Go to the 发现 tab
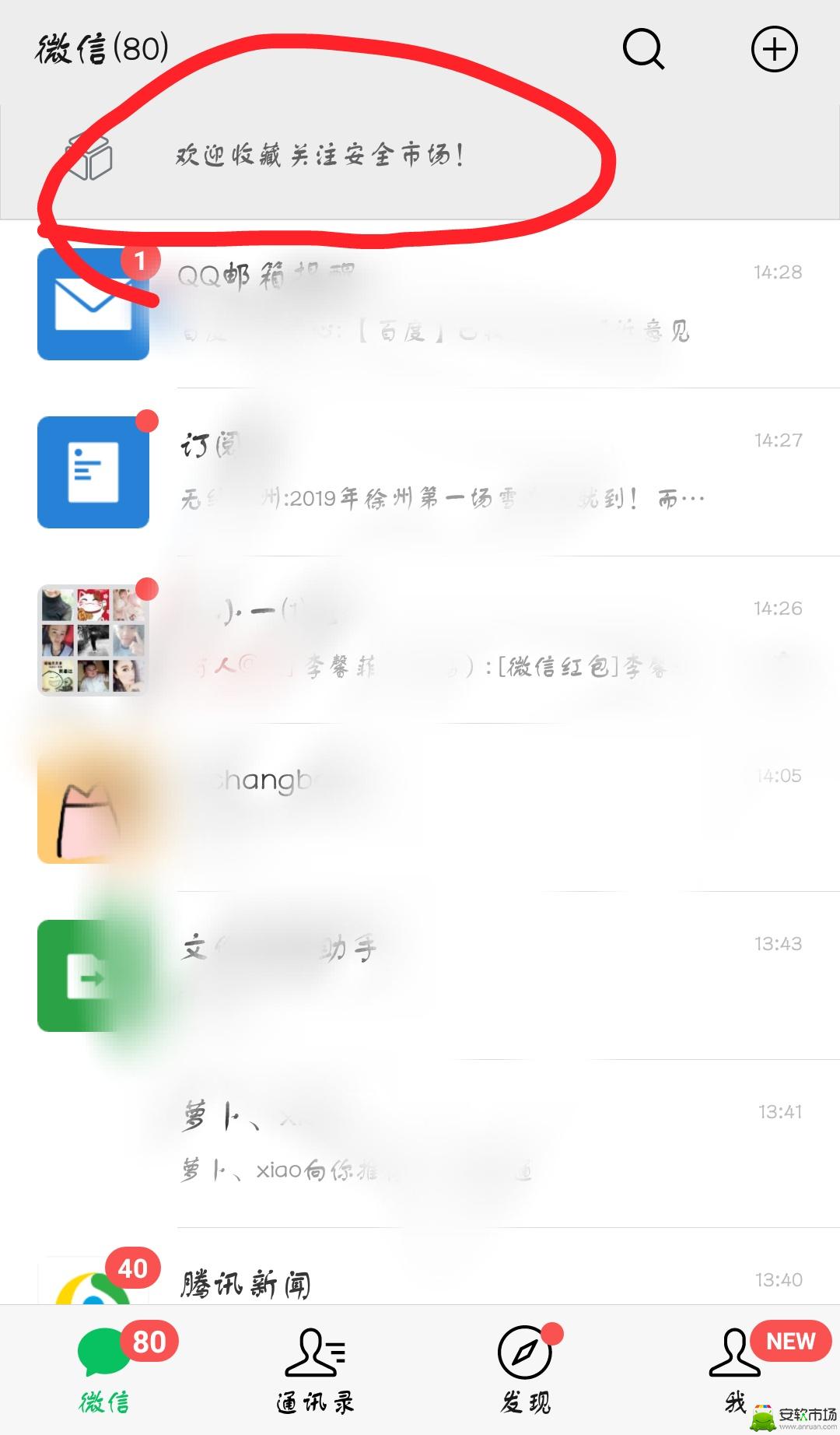 [x=525, y=1371]
